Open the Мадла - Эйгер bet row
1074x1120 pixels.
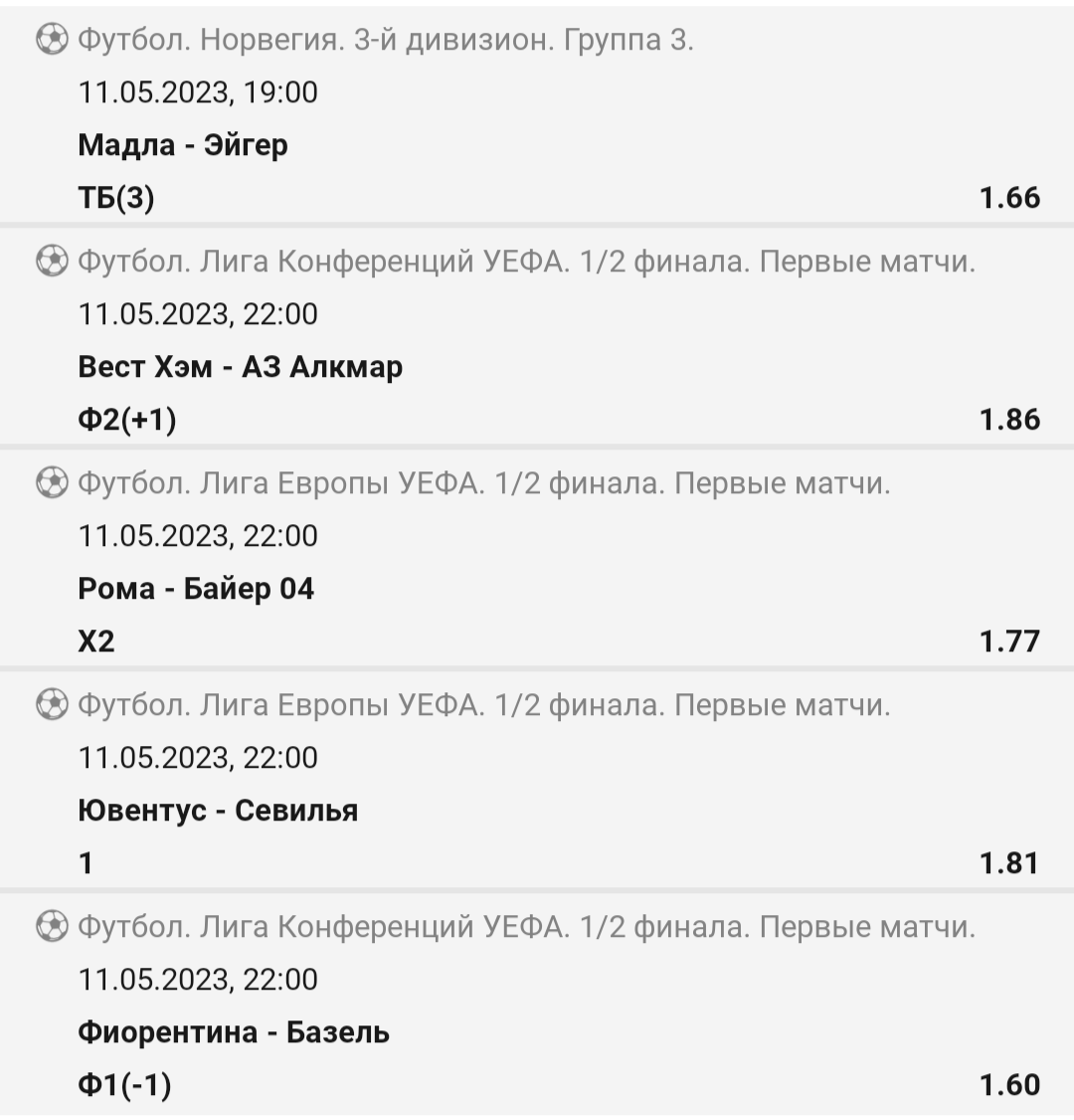[183, 145]
